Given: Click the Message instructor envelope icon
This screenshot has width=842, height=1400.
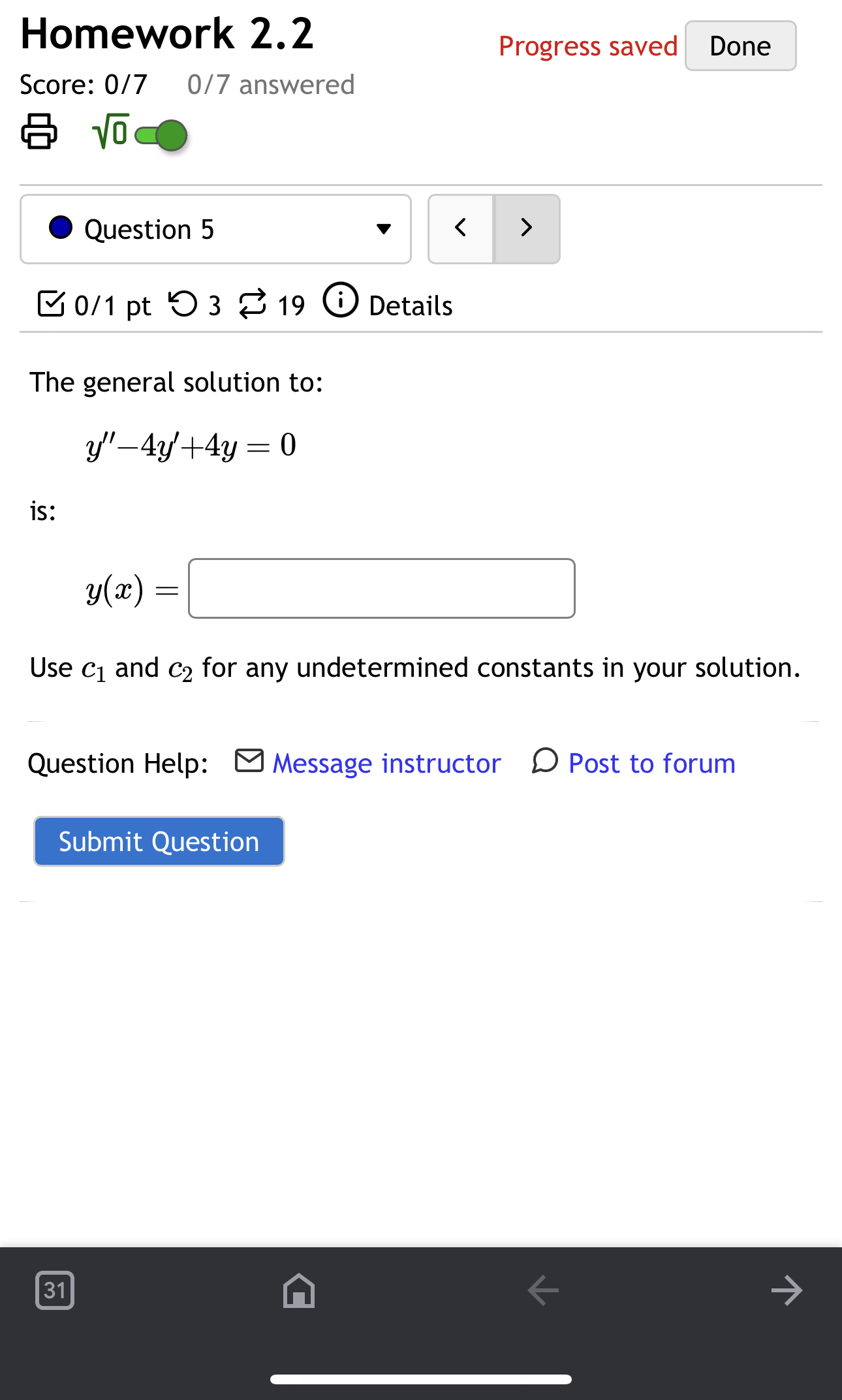Looking at the screenshot, I should (249, 761).
